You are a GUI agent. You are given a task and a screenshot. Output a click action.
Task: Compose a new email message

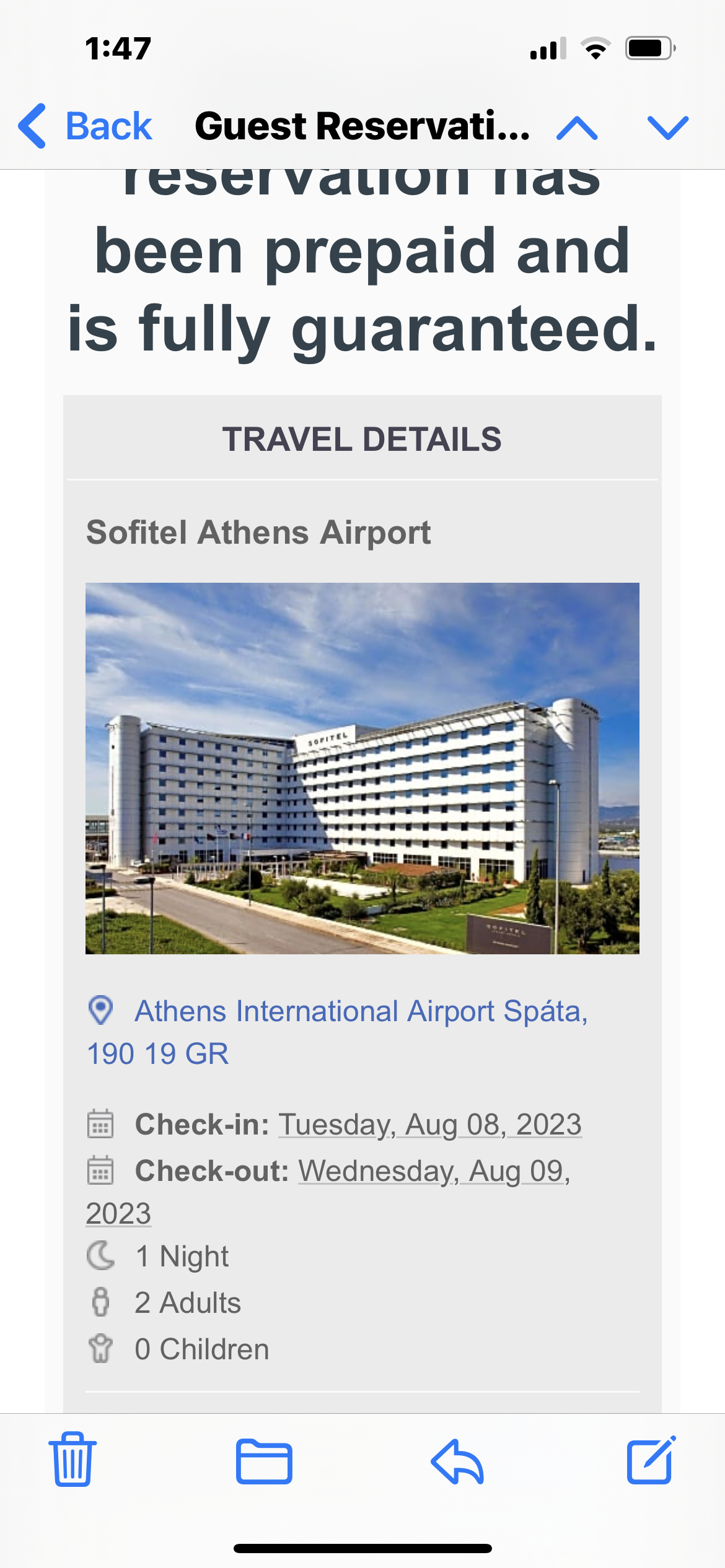click(651, 1459)
